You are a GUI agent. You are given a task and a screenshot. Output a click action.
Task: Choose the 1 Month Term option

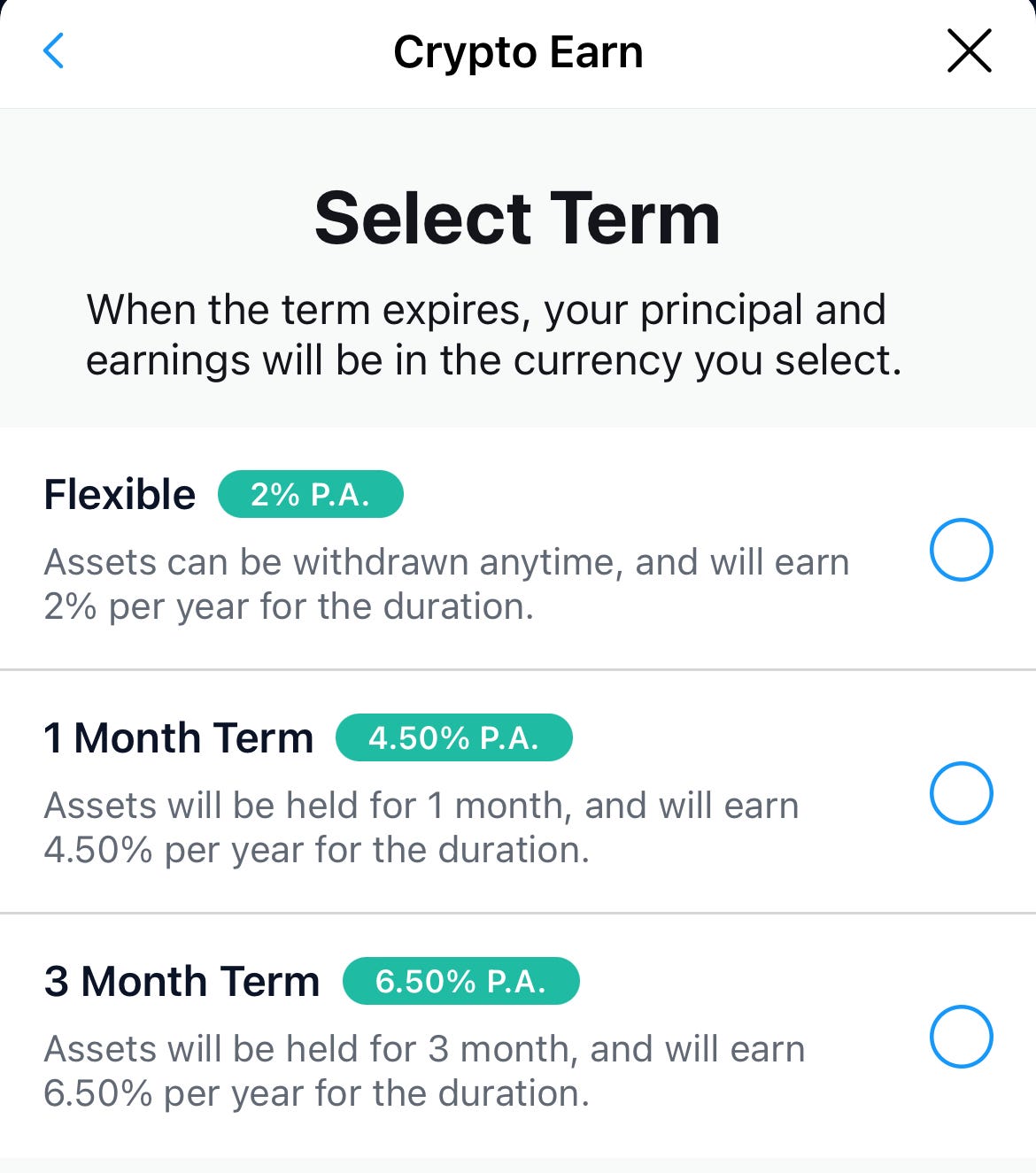[x=961, y=793]
